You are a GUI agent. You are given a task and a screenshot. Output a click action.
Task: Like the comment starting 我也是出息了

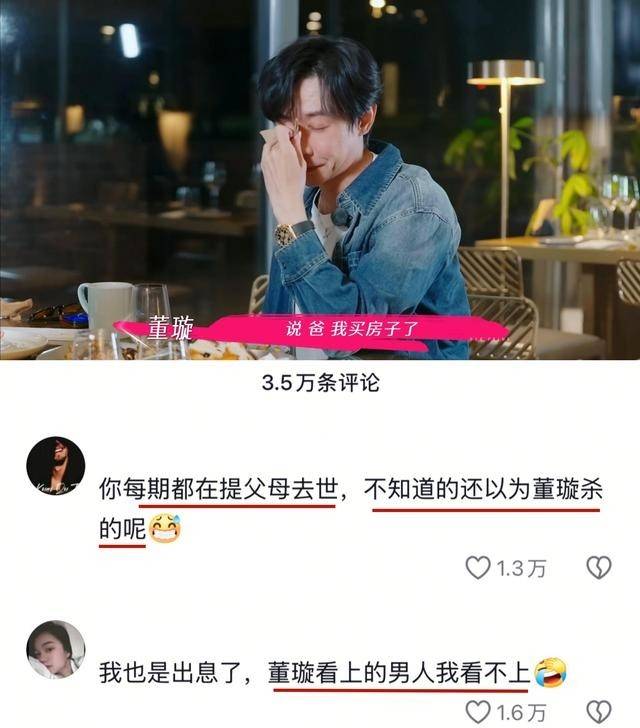pyautogui.click(x=478, y=712)
